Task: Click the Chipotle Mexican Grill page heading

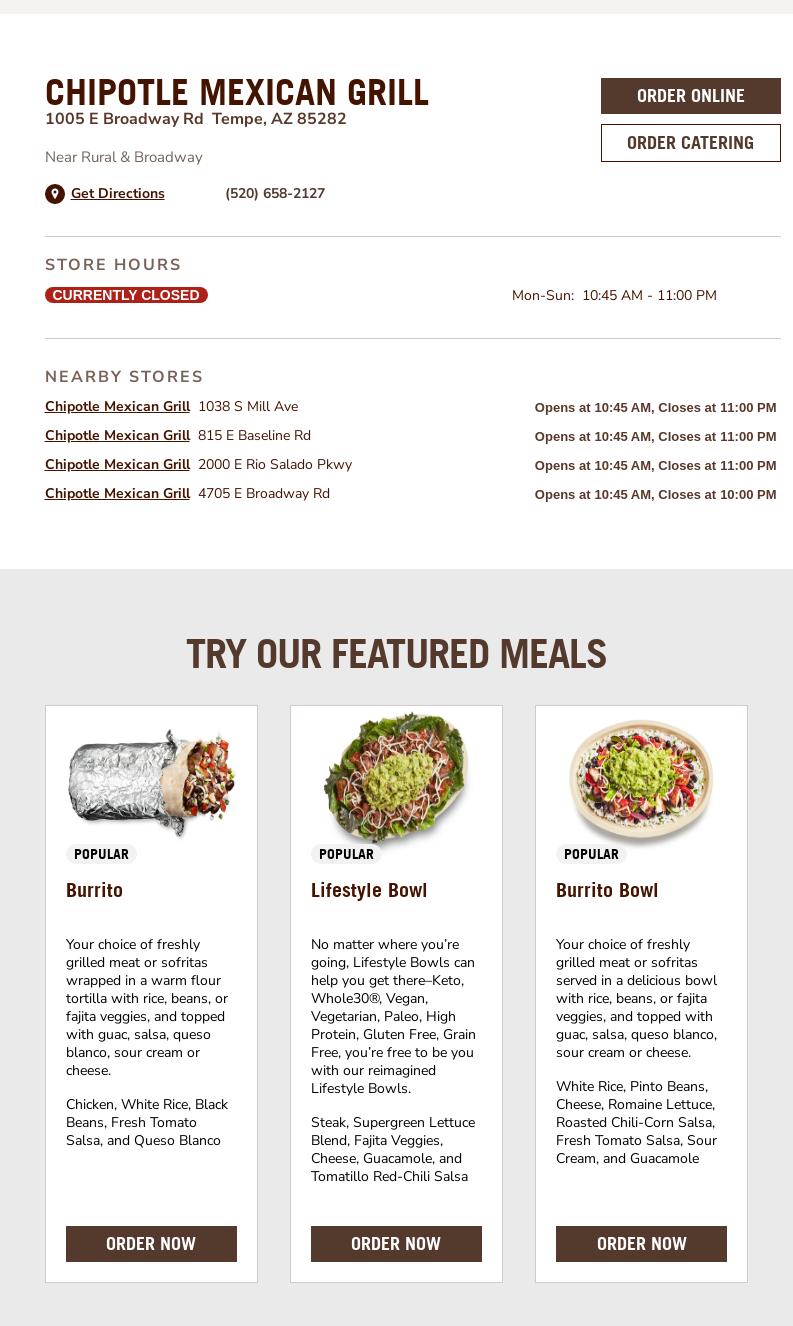Action: 236,92
